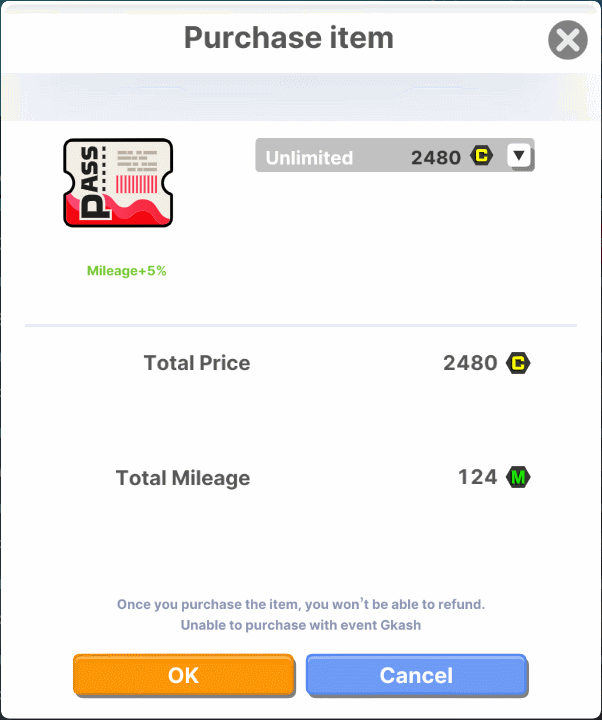602x720 pixels.
Task: Confirm purchase with OK button
Action: pos(184,675)
